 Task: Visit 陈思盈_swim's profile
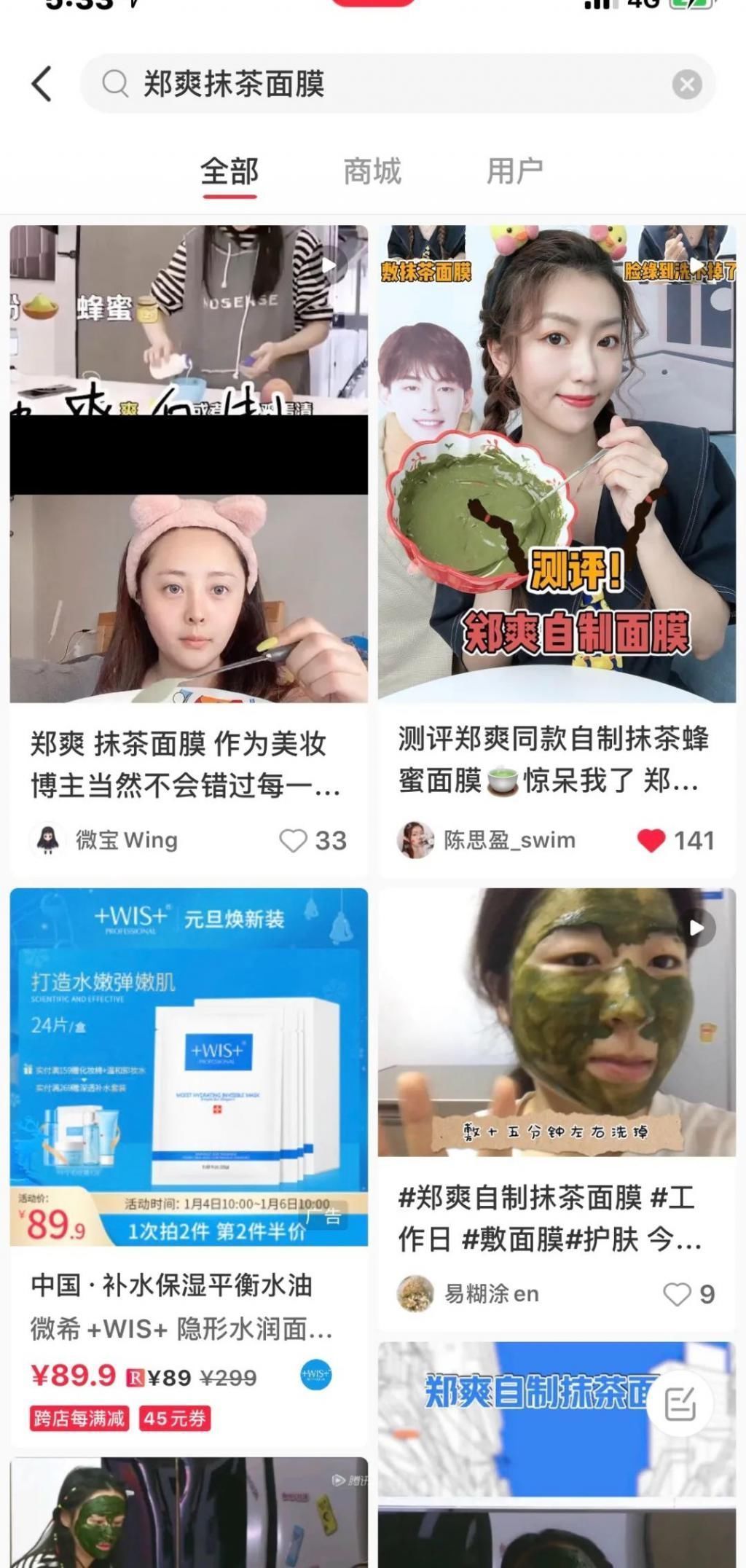pyautogui.click(x=415, y=840)
